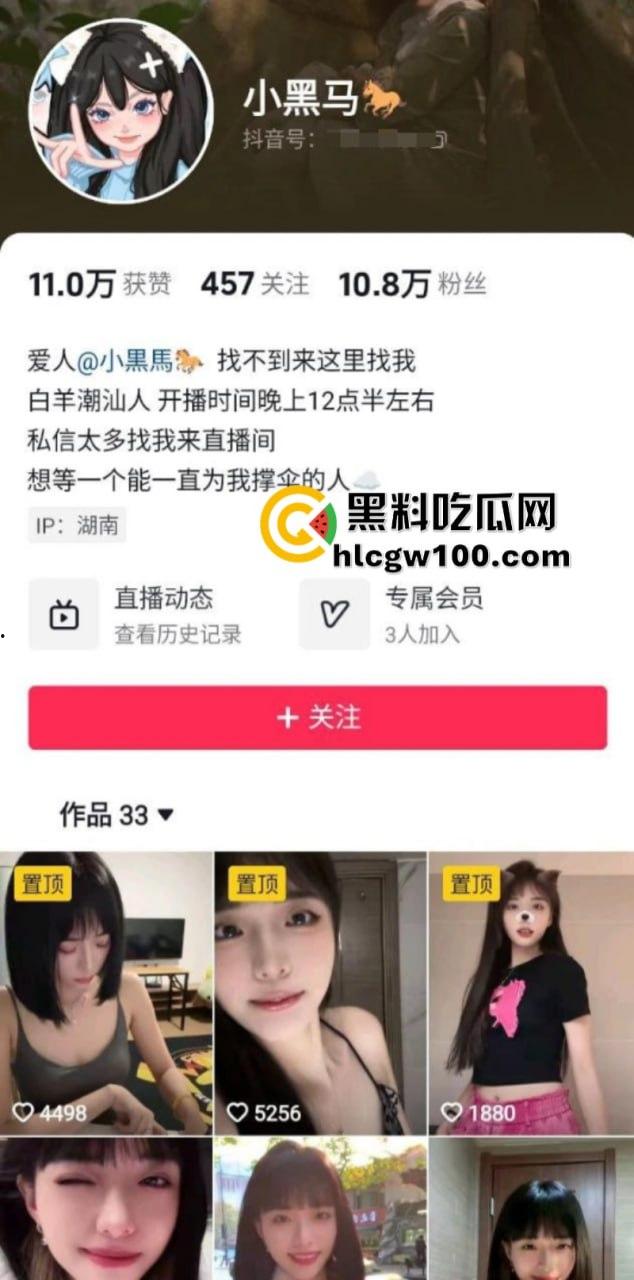
Task: Play pinned video with 1880 likes
Action: click(531, 992)
